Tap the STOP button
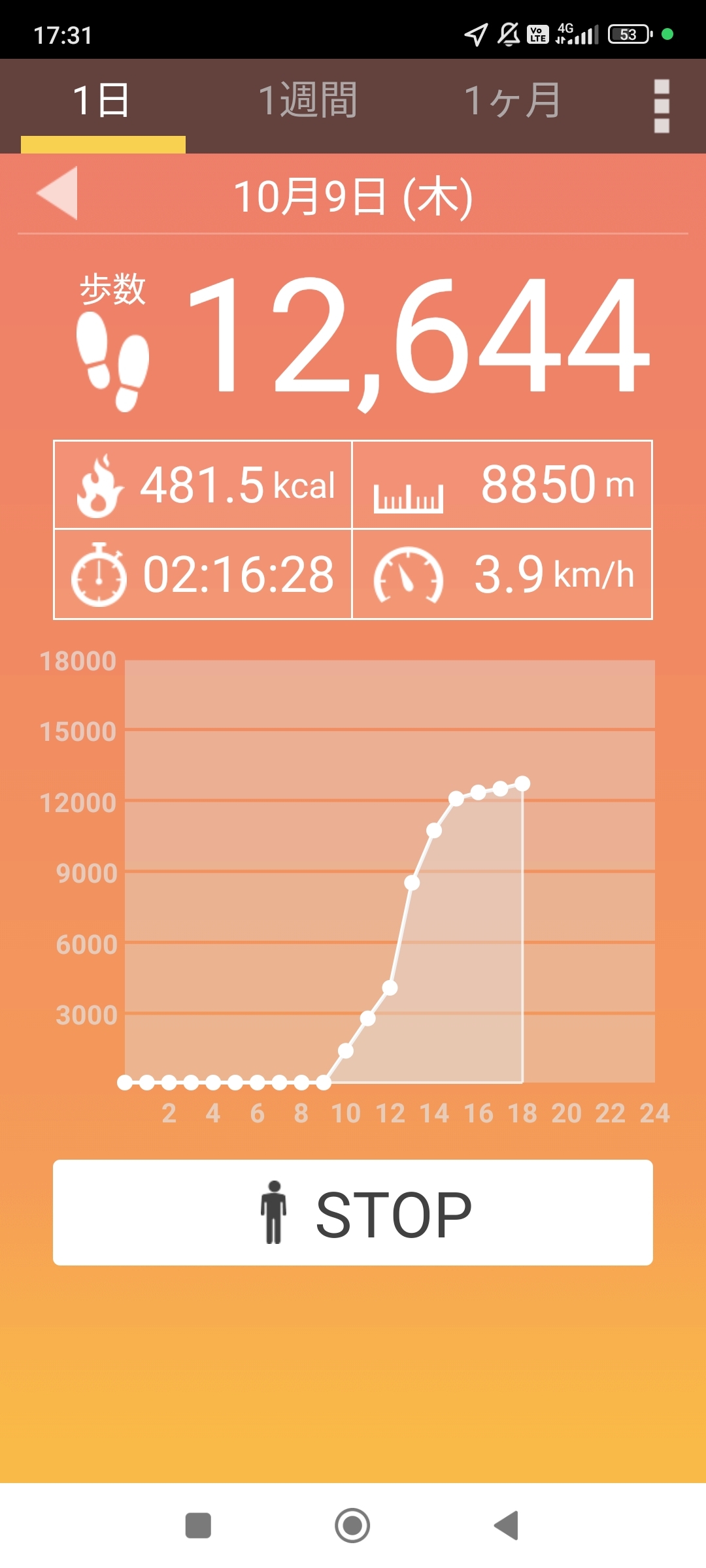The height and width of the screenshot is (1568, 706). click(353, 1213)
